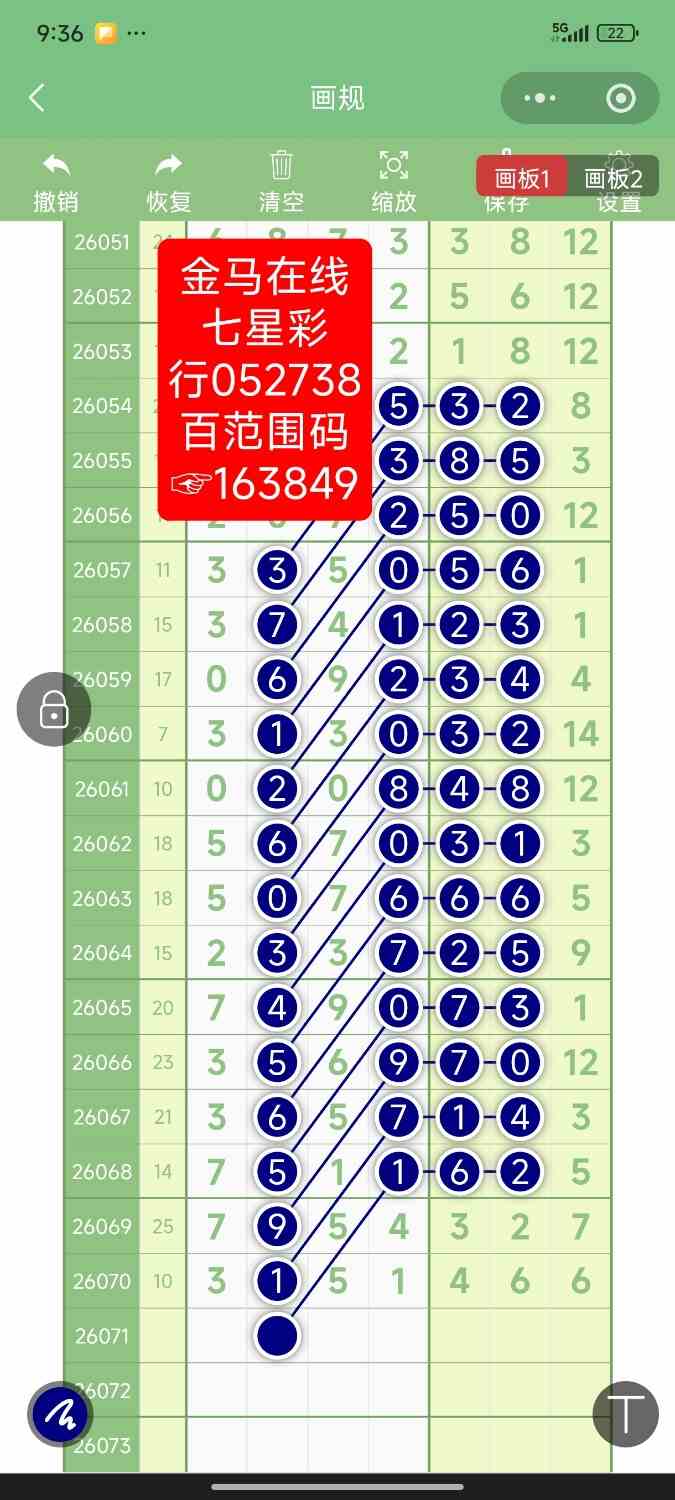Viewport: 675px width, 1500px height.
Task: Select the text tool T button
Action: click(626, 1415)
